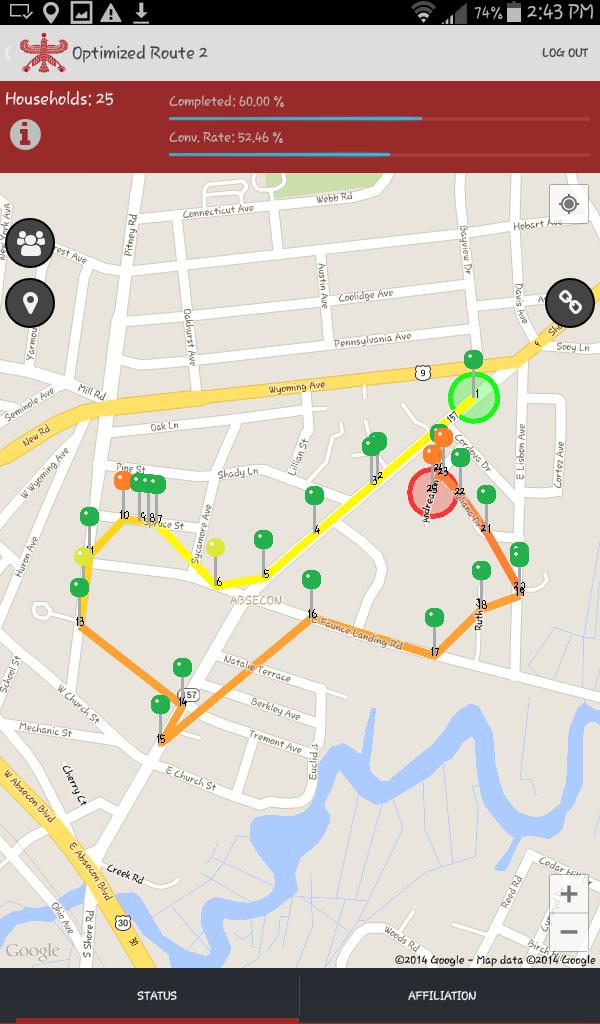Go back from Optimized Route 2
The image size is (600, 1024).
click(10, 53)
